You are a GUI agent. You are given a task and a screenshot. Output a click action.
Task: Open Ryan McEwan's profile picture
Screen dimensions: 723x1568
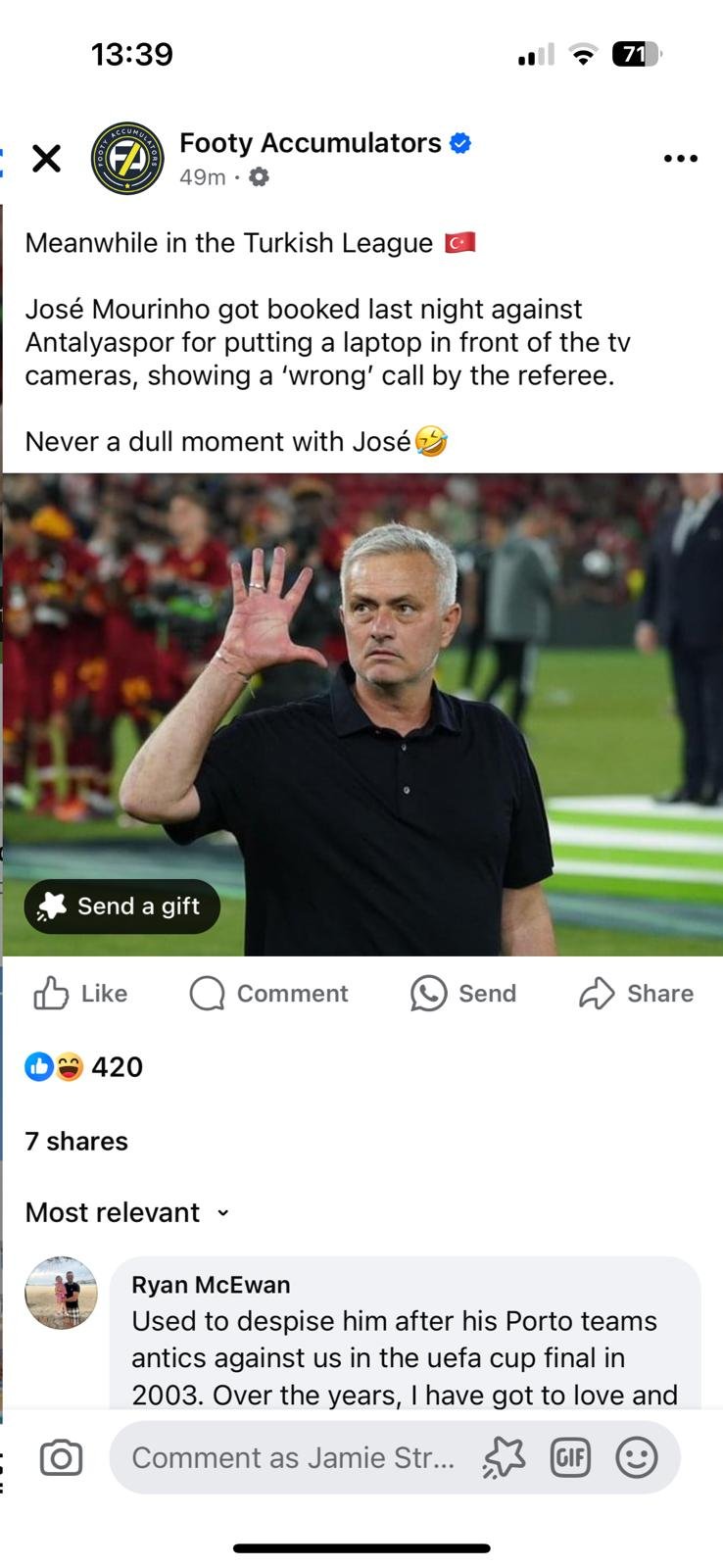coord(61,1293)
